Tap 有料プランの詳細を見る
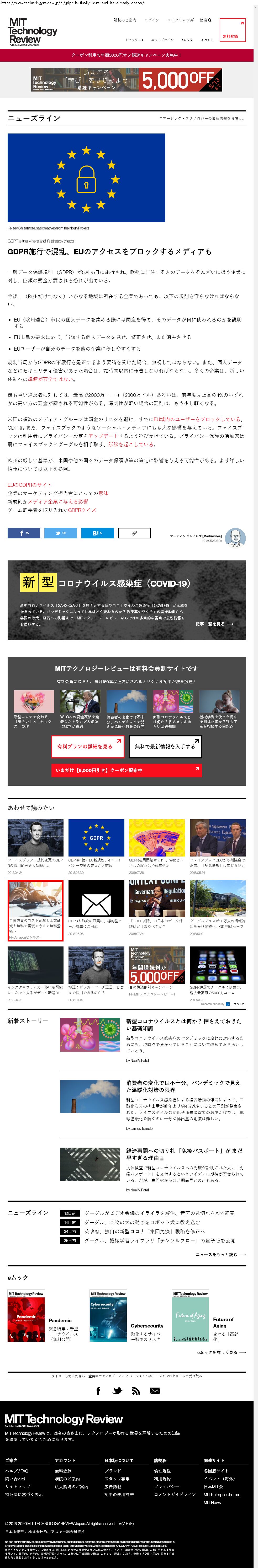The height and width of the screenshot is (1568, 258). tap(88, 747)
